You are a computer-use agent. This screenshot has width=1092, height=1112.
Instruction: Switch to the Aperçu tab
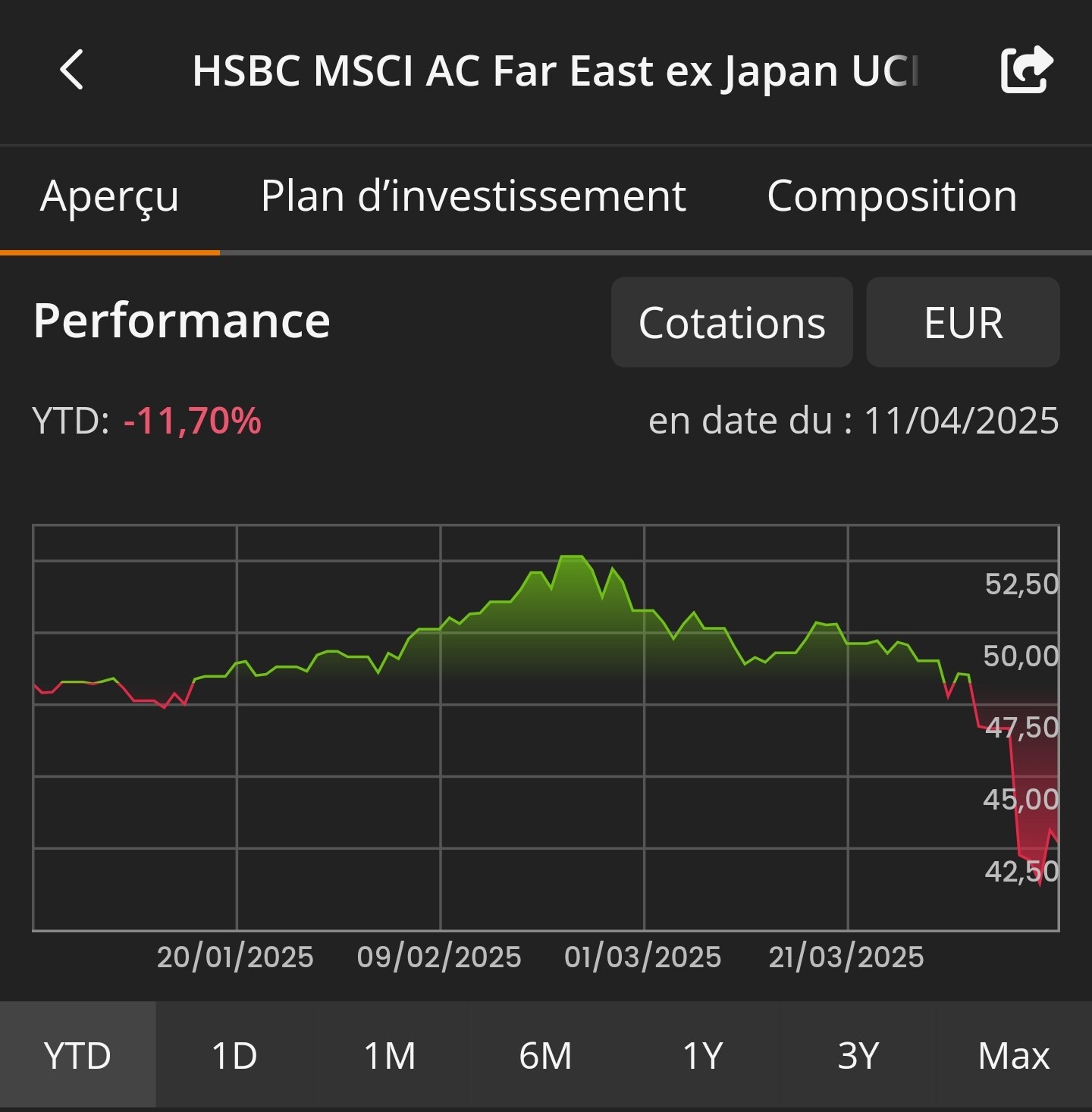point(109,196)
